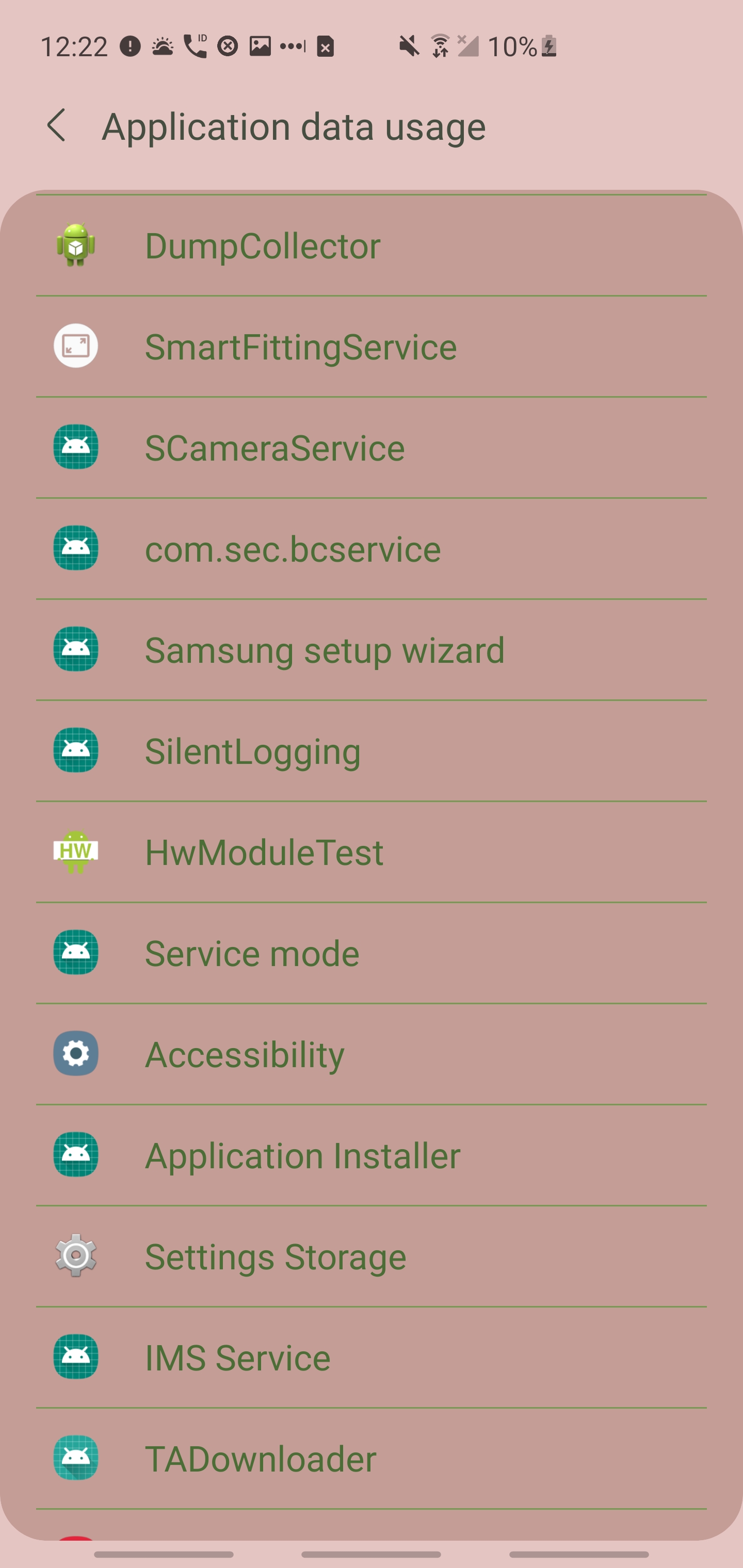View Accessibility data usage
Viewport: 743px width, 1568px height.
pyautogui.click(x=370, y=1054)
